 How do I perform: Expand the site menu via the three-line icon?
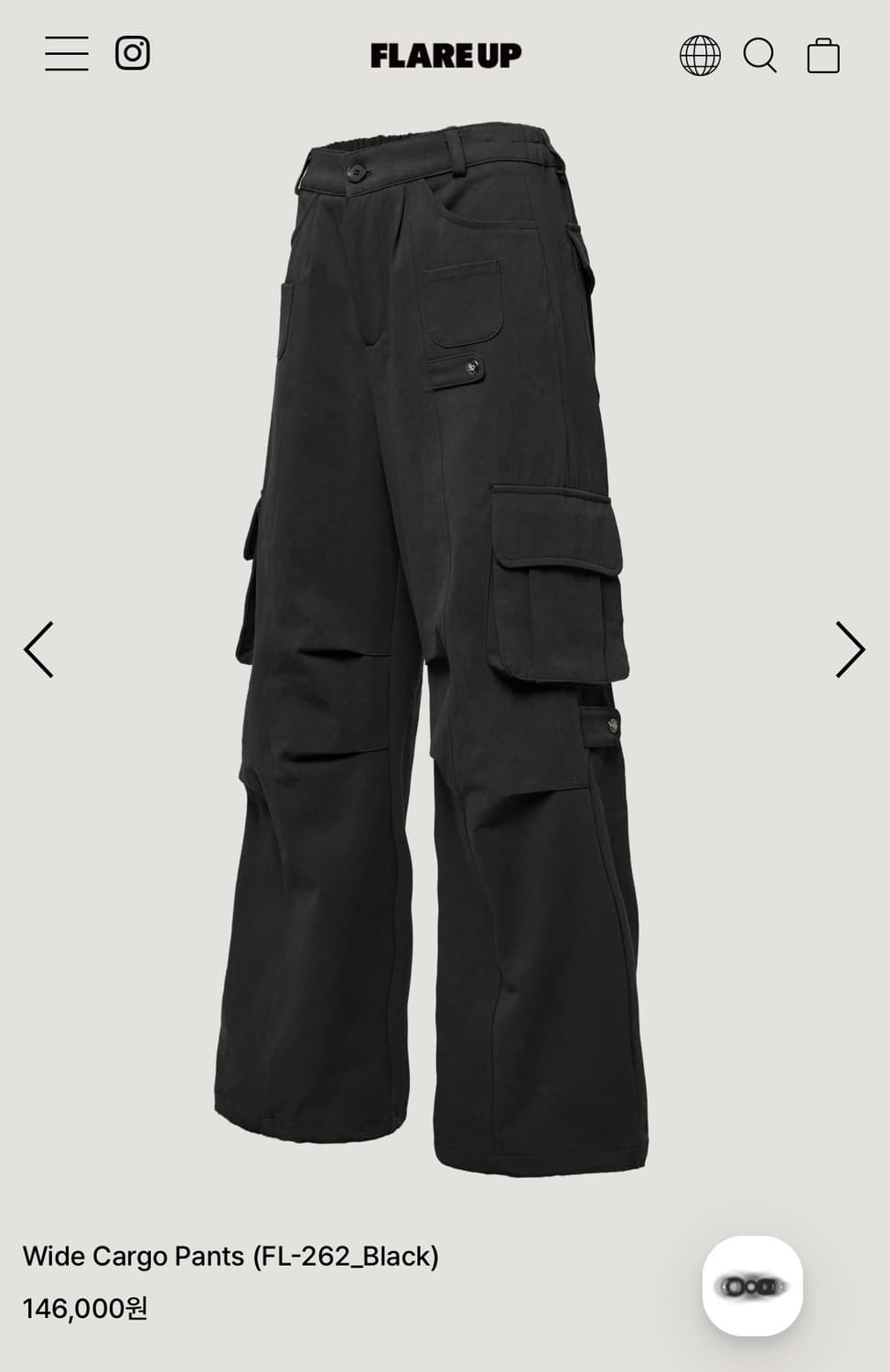coord(66,55)
